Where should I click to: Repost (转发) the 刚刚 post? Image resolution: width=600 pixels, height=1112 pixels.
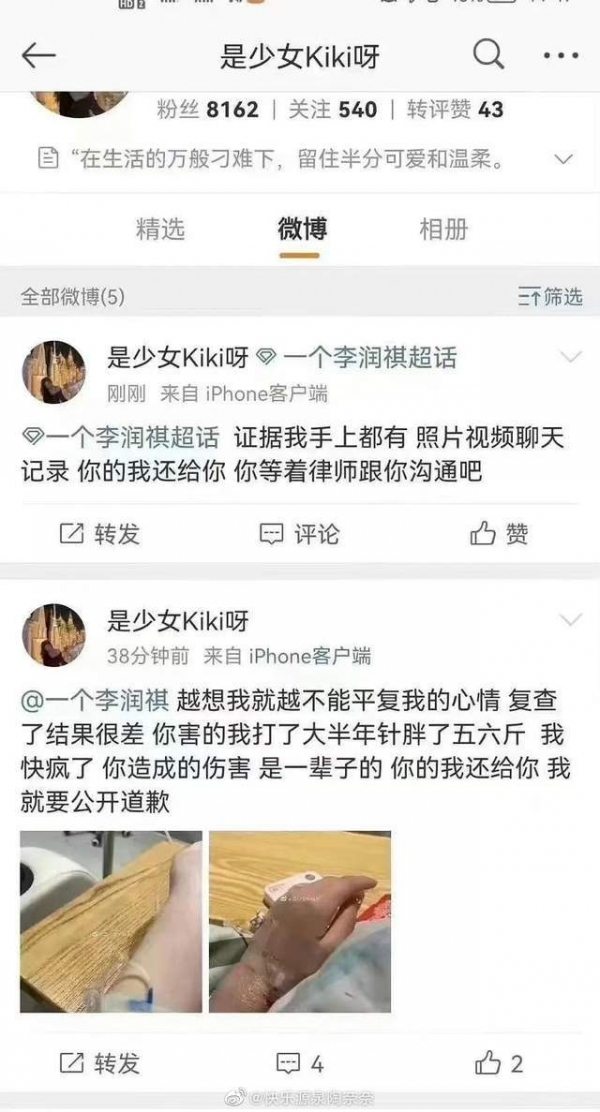click(100, 533)
